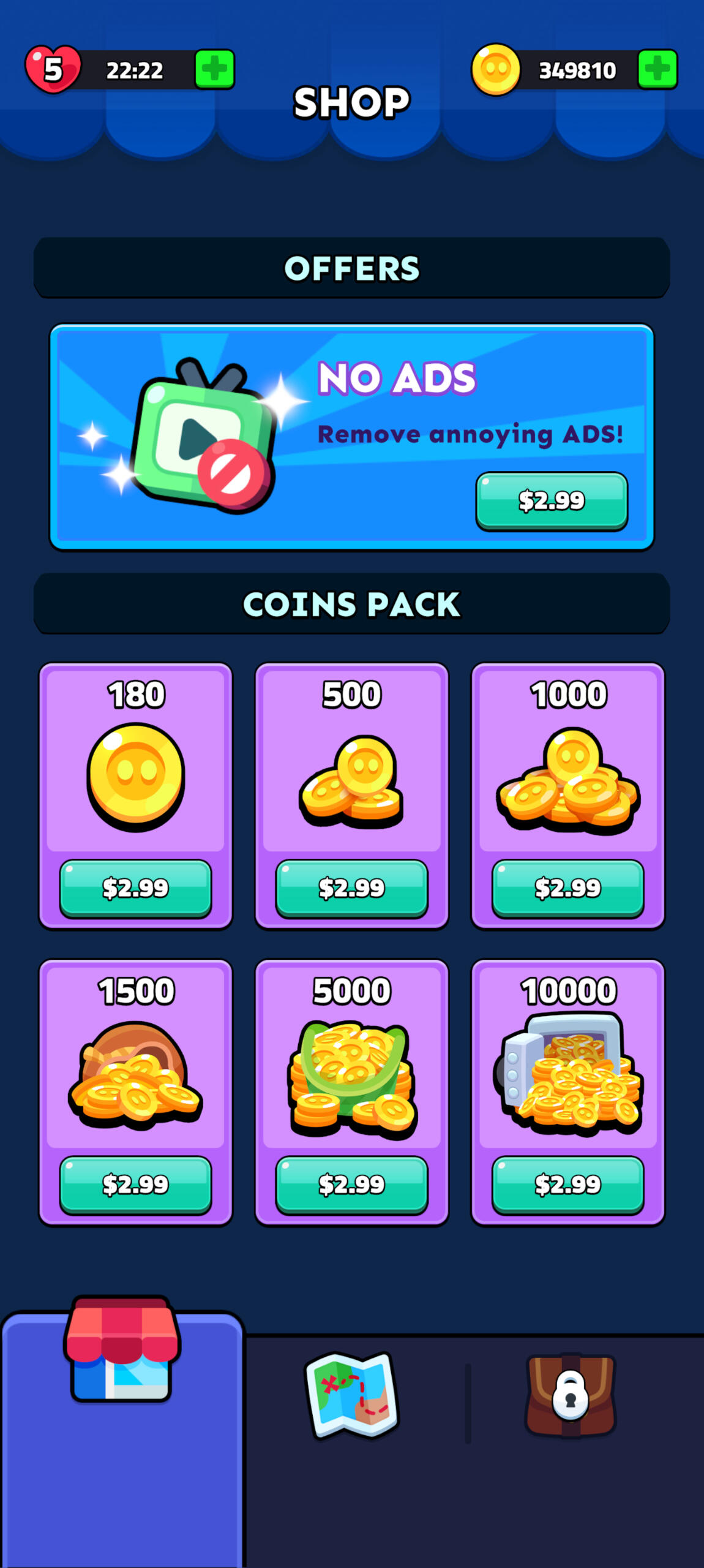Buy No Ads for $2.99

(552, 500)
